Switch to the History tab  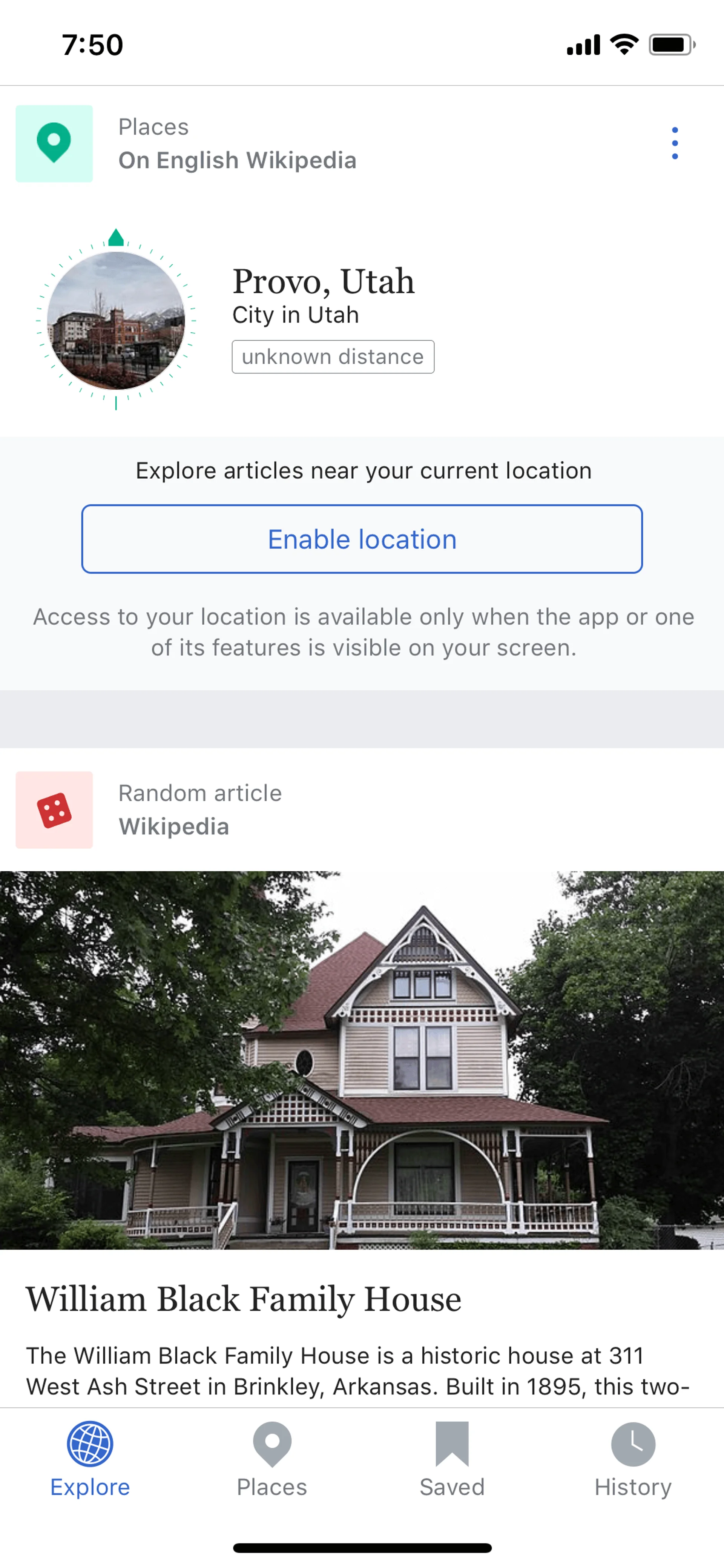pyautogui.click(x=633, y=1459)
